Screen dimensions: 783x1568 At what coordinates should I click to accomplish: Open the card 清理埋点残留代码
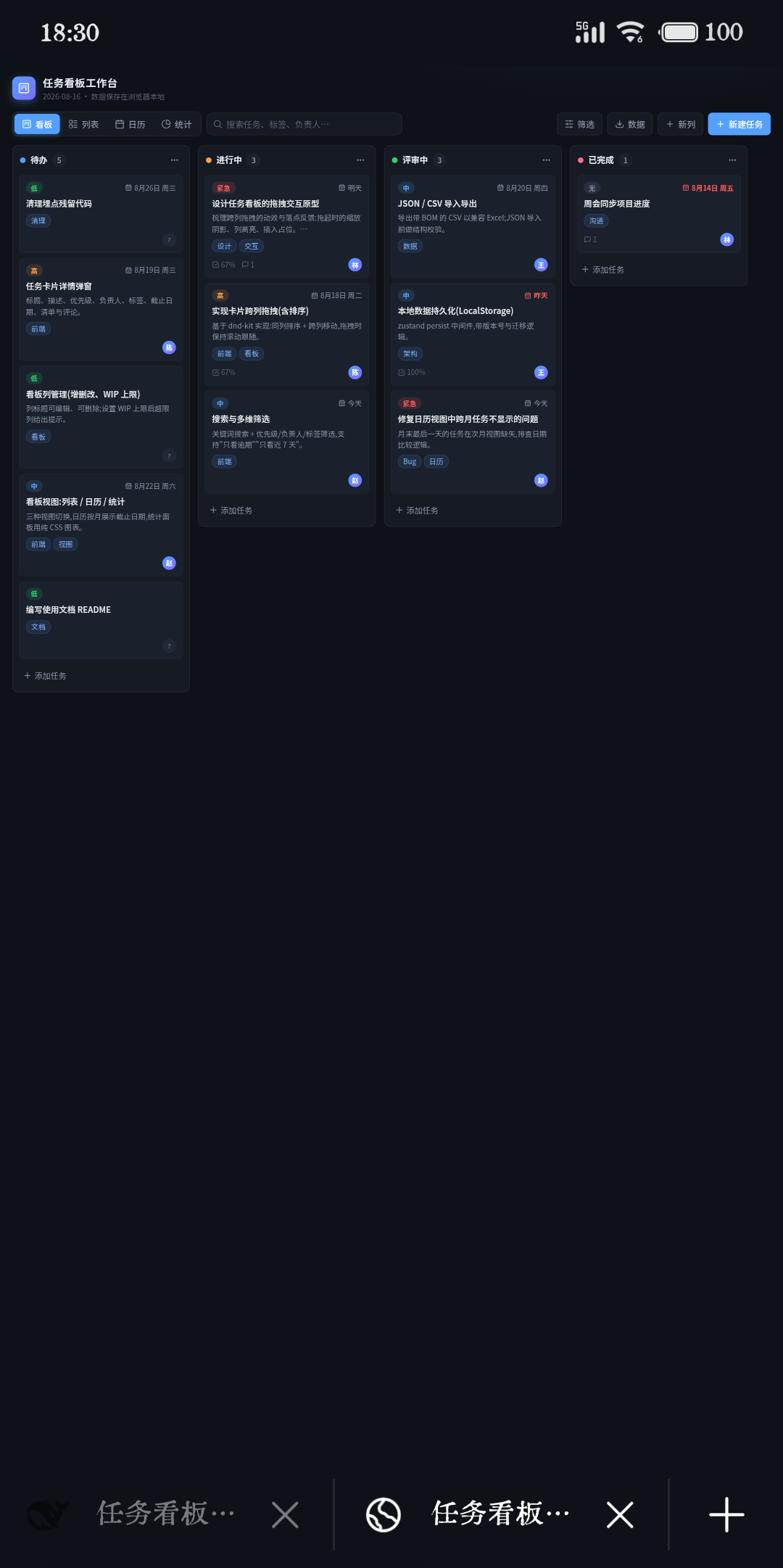pos(101,214)
